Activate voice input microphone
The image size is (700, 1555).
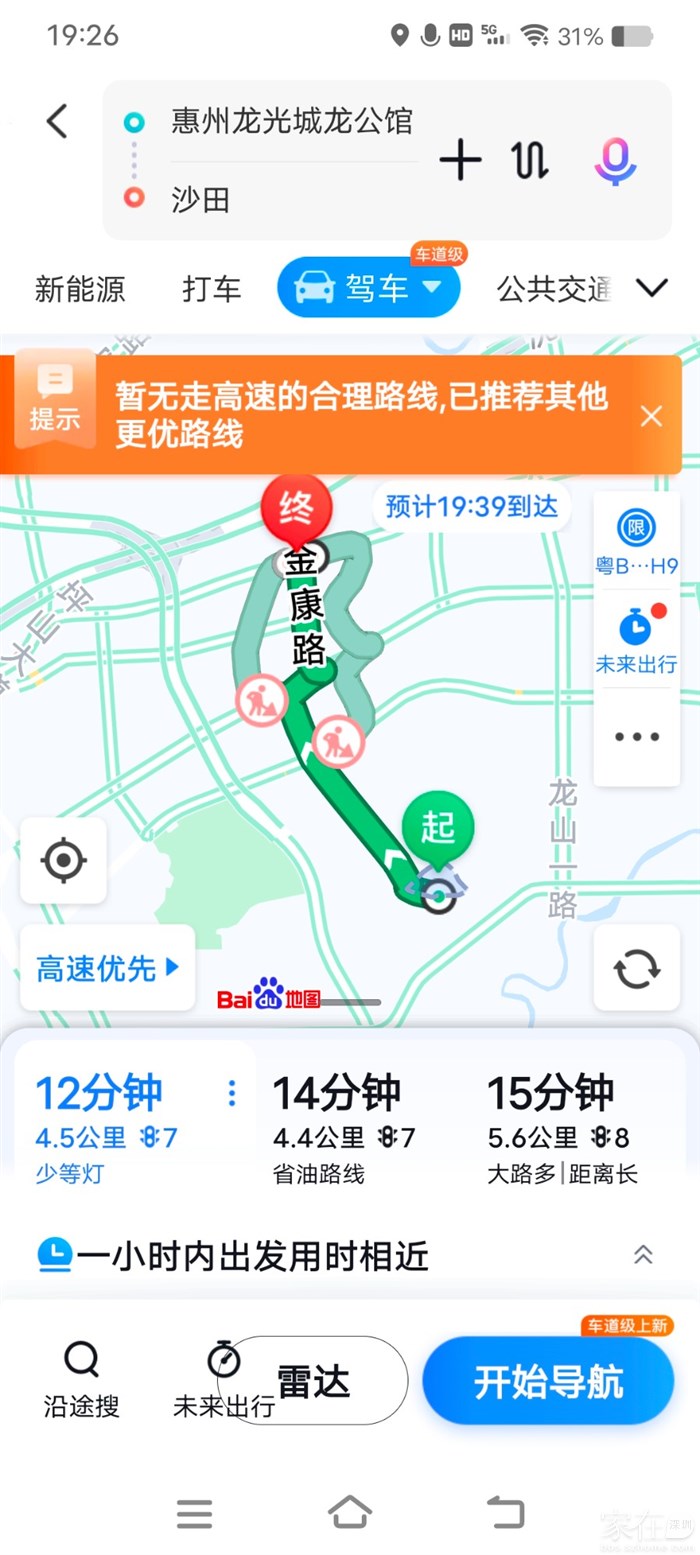point(615,160)
